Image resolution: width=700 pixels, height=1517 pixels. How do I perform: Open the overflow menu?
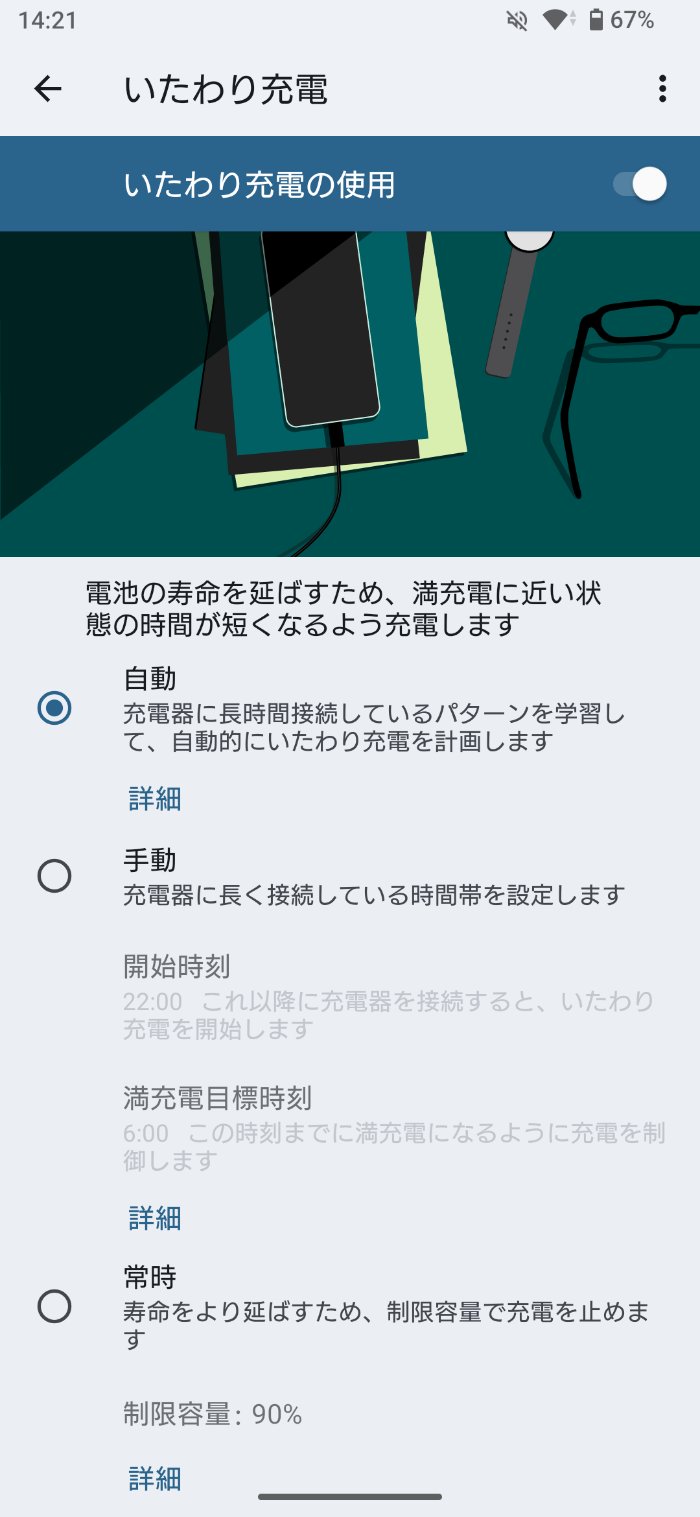(x=662, y=89)
